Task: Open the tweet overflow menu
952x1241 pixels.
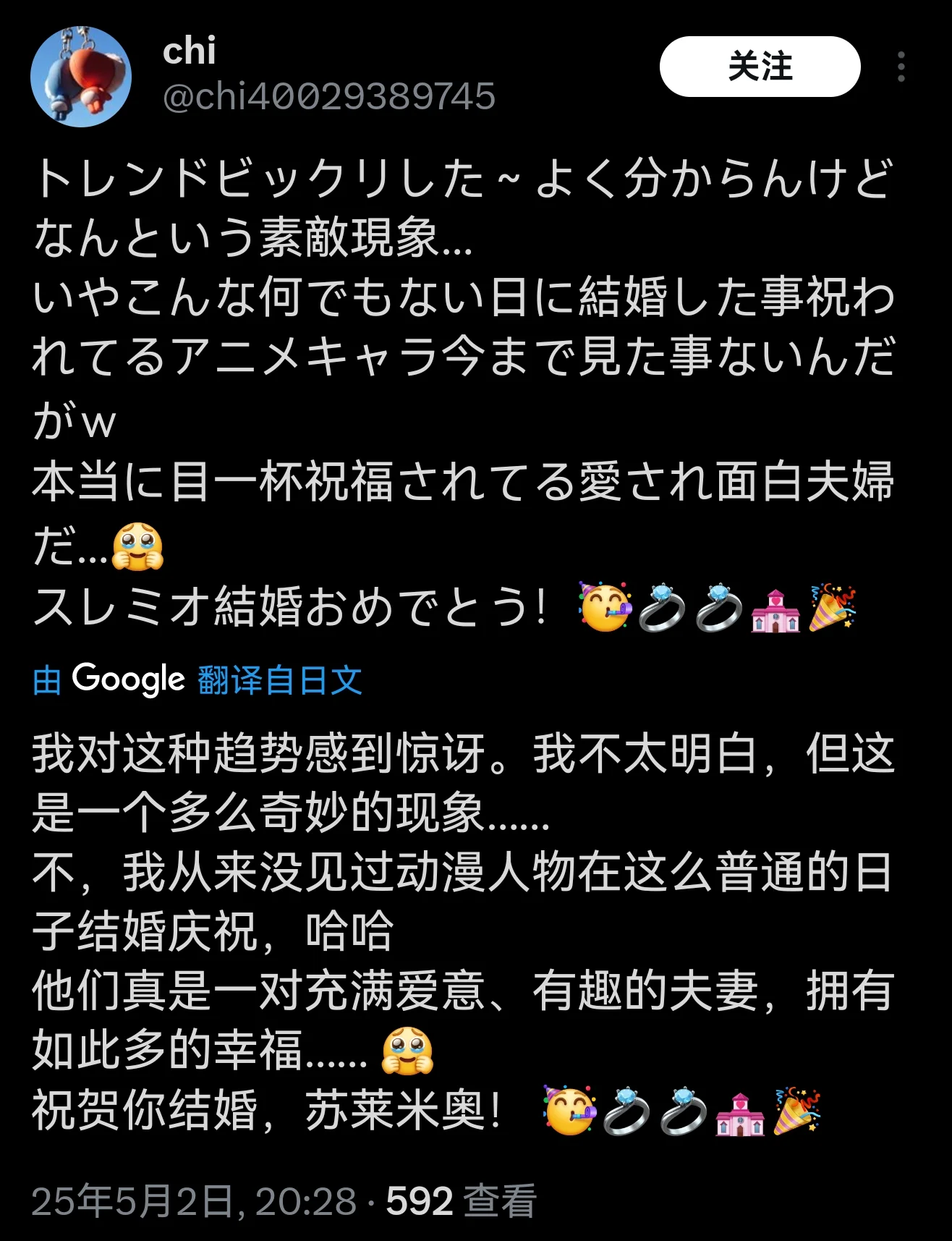Action: pos(901,67)
